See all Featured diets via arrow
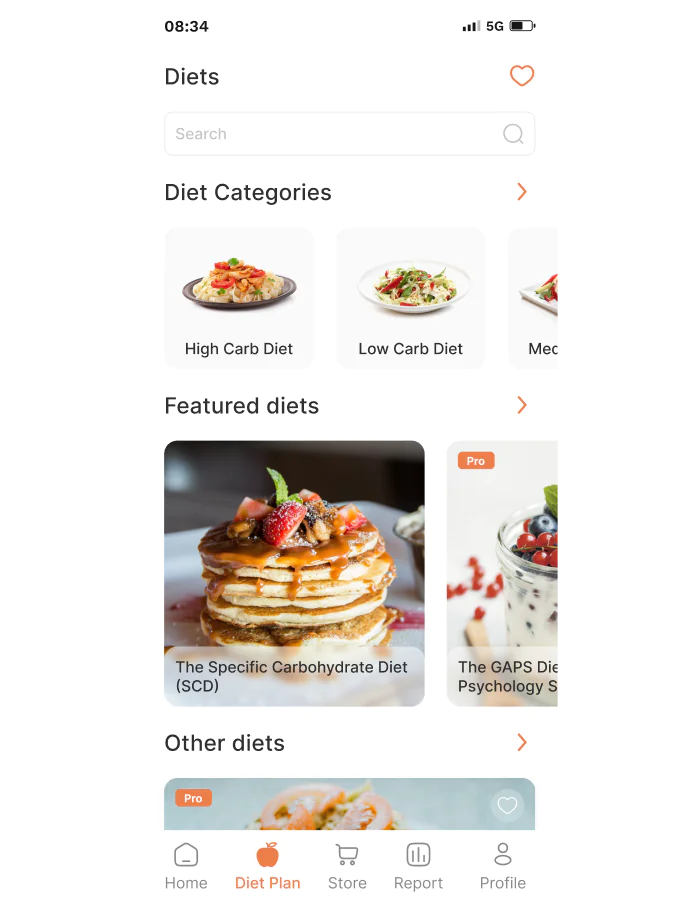 click(x=521, y=405)
